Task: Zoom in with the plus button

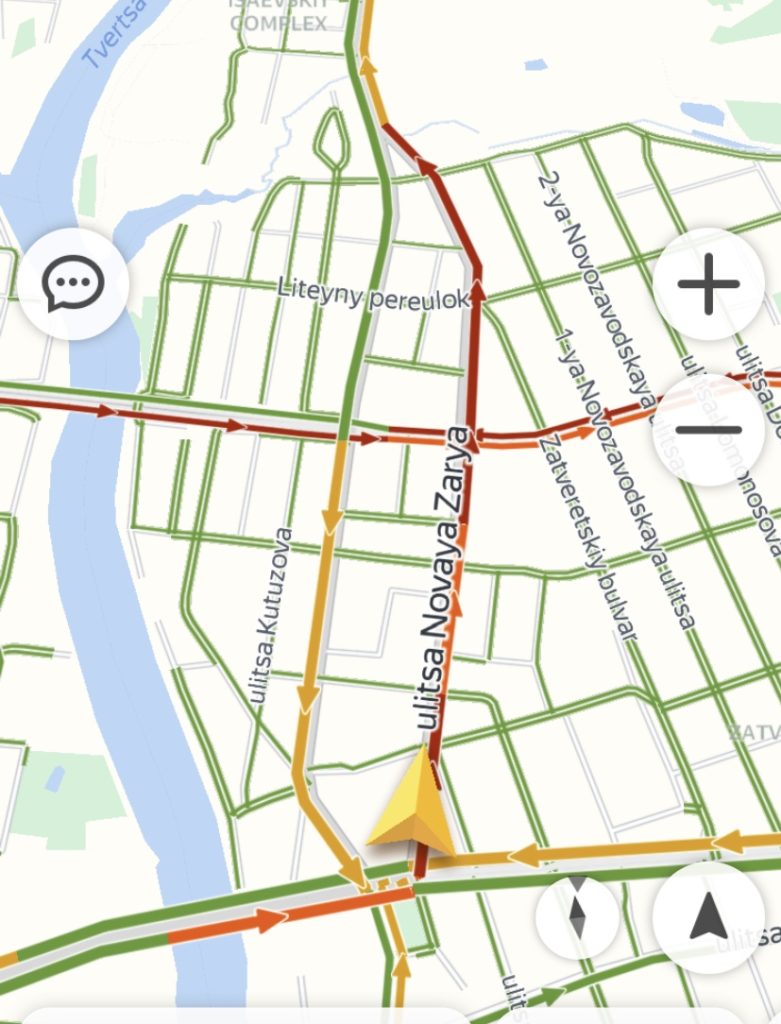Action: pos(708,284)
